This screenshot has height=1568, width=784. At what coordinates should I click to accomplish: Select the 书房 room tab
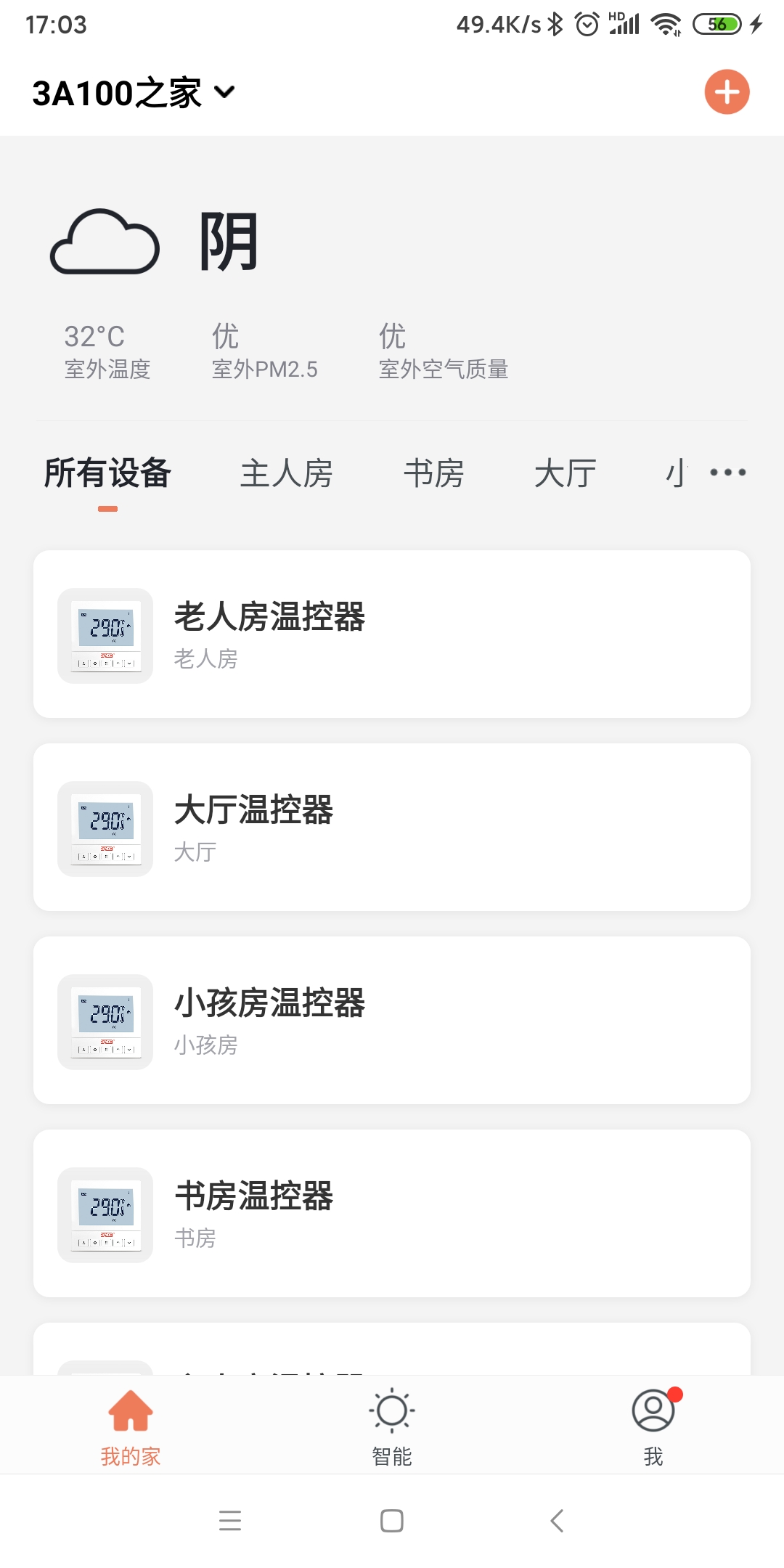[436, 473]
